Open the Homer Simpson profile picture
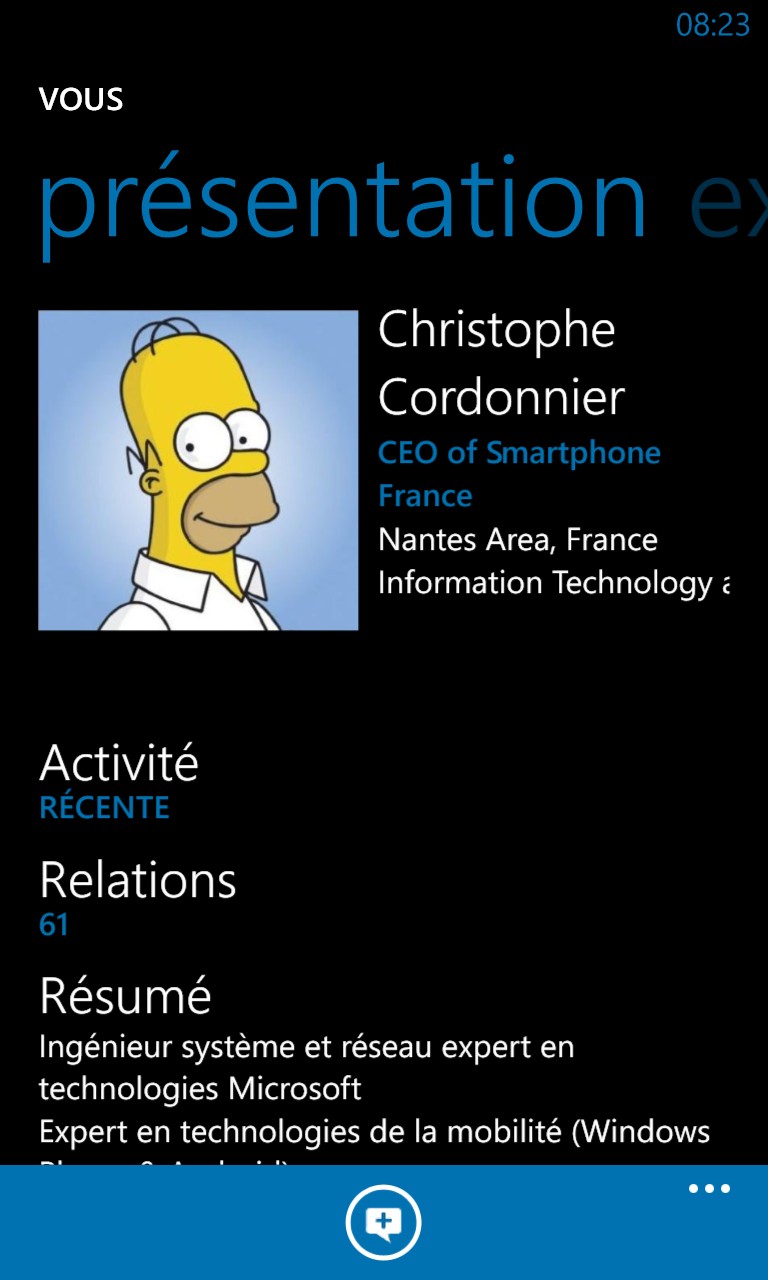The image size is (768, 1280). 198,470
